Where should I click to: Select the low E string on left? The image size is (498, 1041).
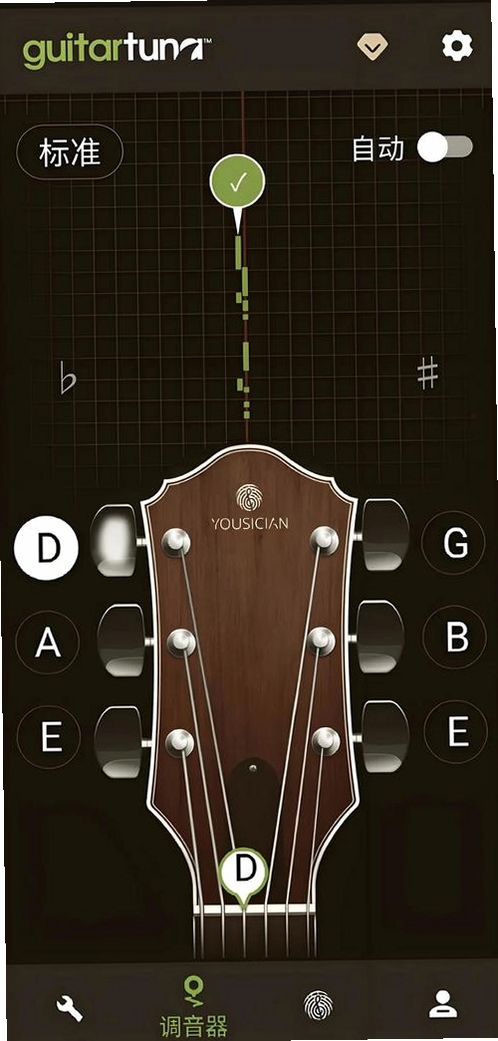coord(48,737)
